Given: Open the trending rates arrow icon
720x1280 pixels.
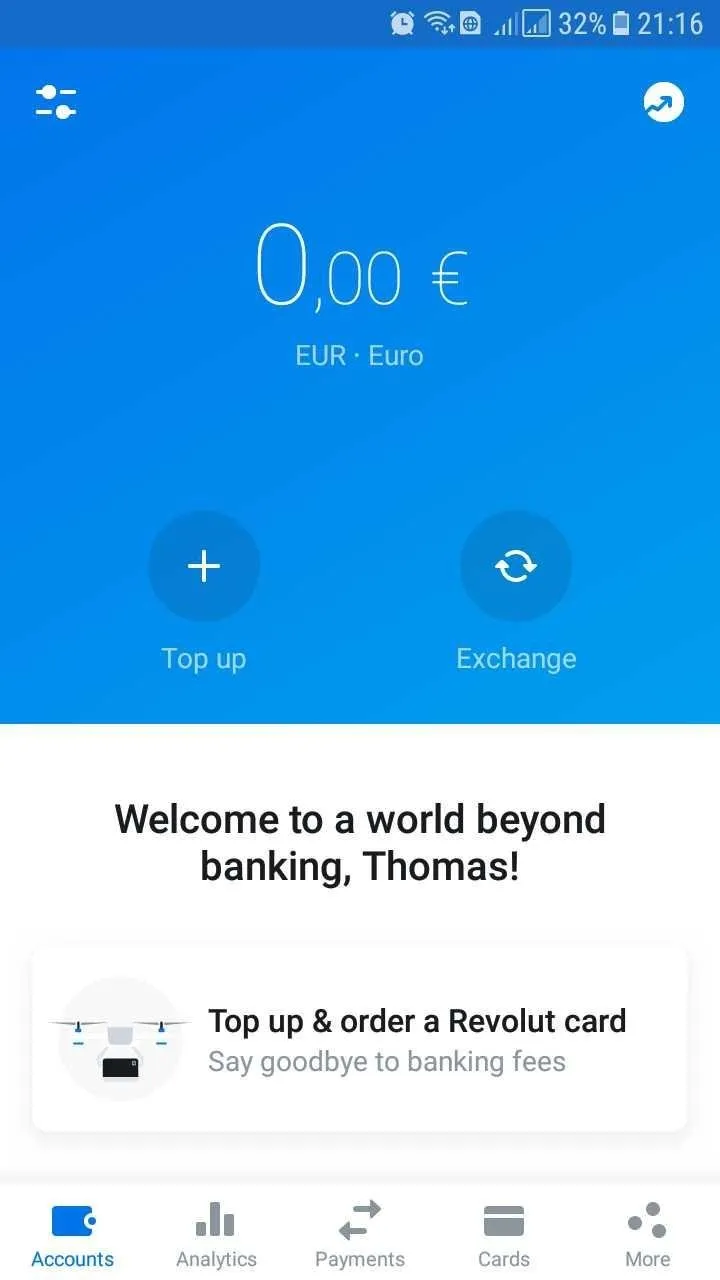Looking at the screenshot, I should [x=663, y=102].
